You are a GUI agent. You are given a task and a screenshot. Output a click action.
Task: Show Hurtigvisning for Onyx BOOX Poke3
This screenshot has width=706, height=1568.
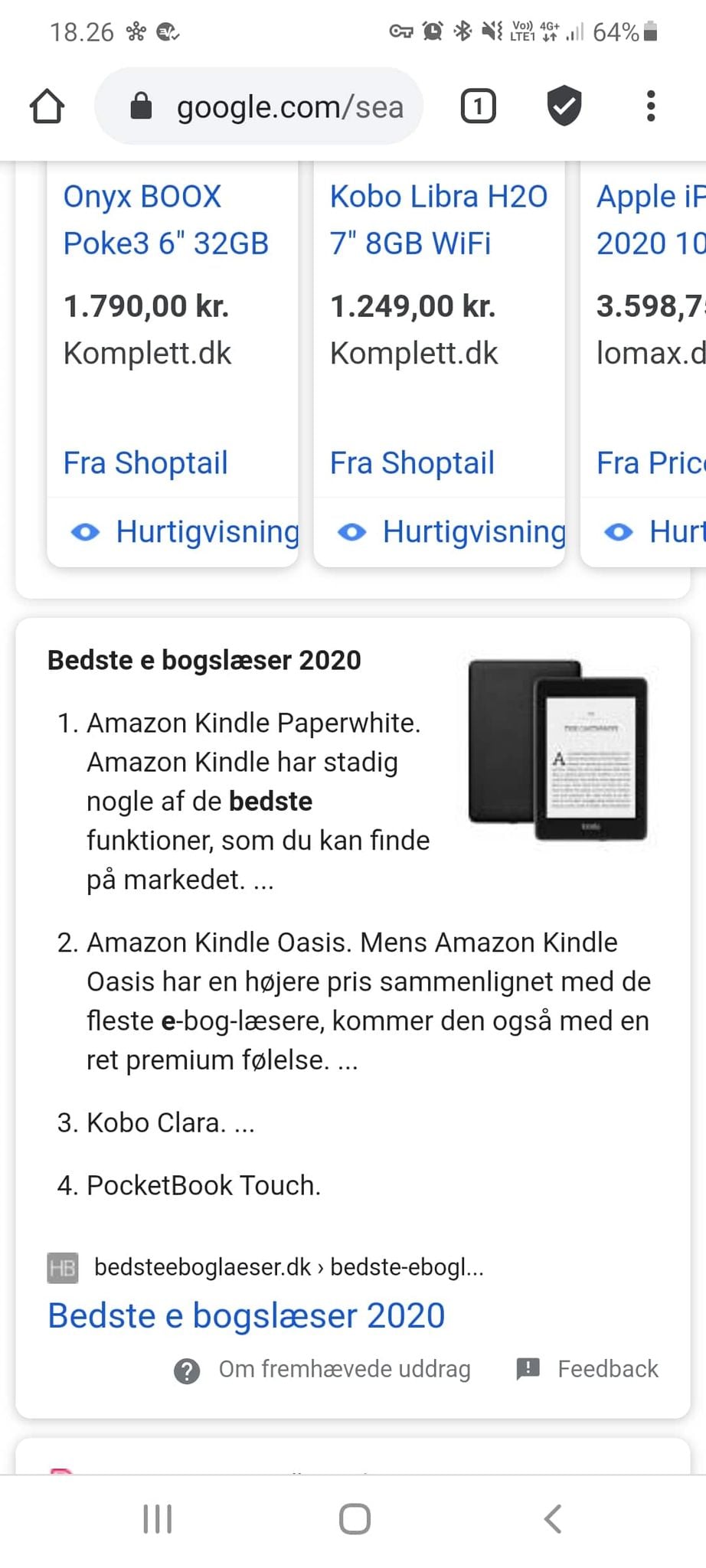pyautogui.click(x=185, y=531)
